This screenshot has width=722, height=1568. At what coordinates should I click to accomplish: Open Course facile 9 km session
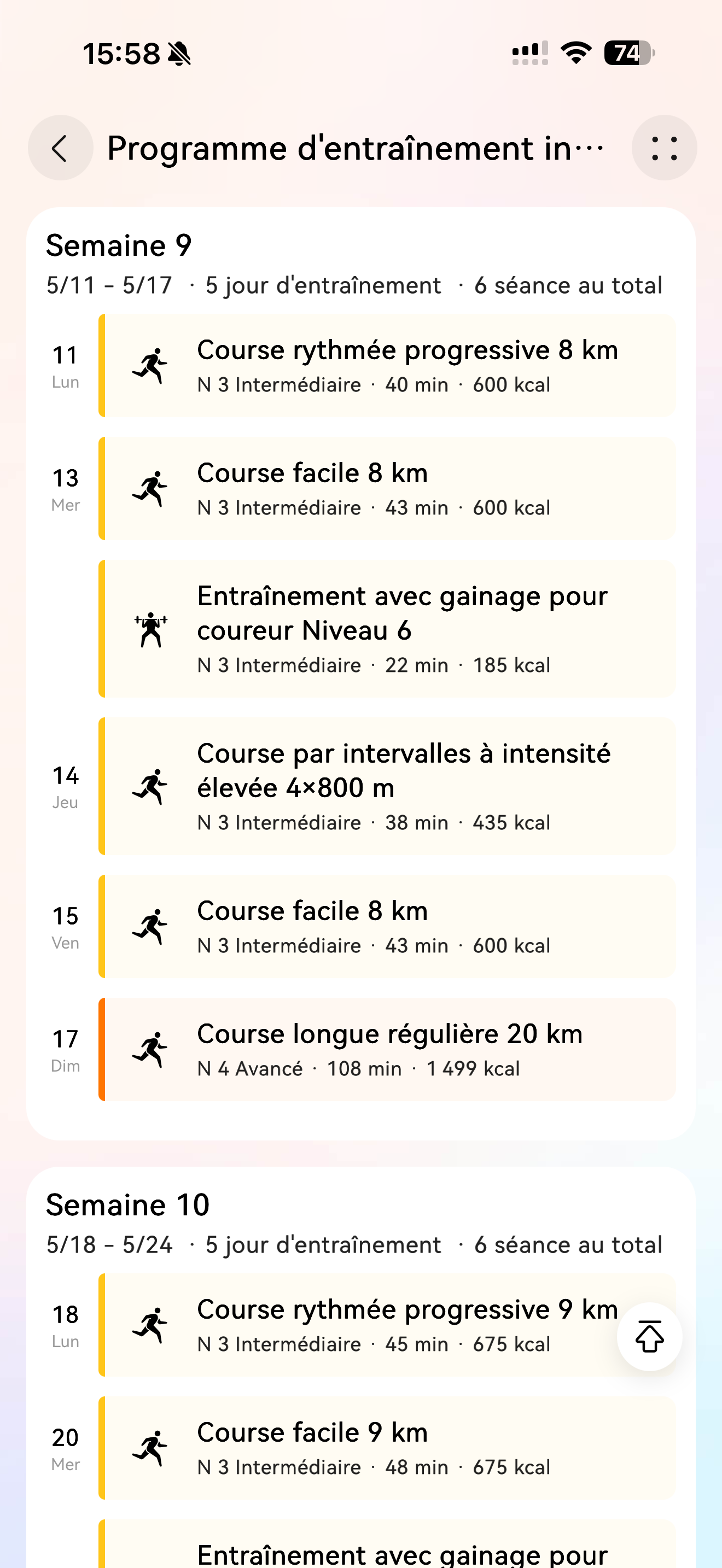[387, 1449]
